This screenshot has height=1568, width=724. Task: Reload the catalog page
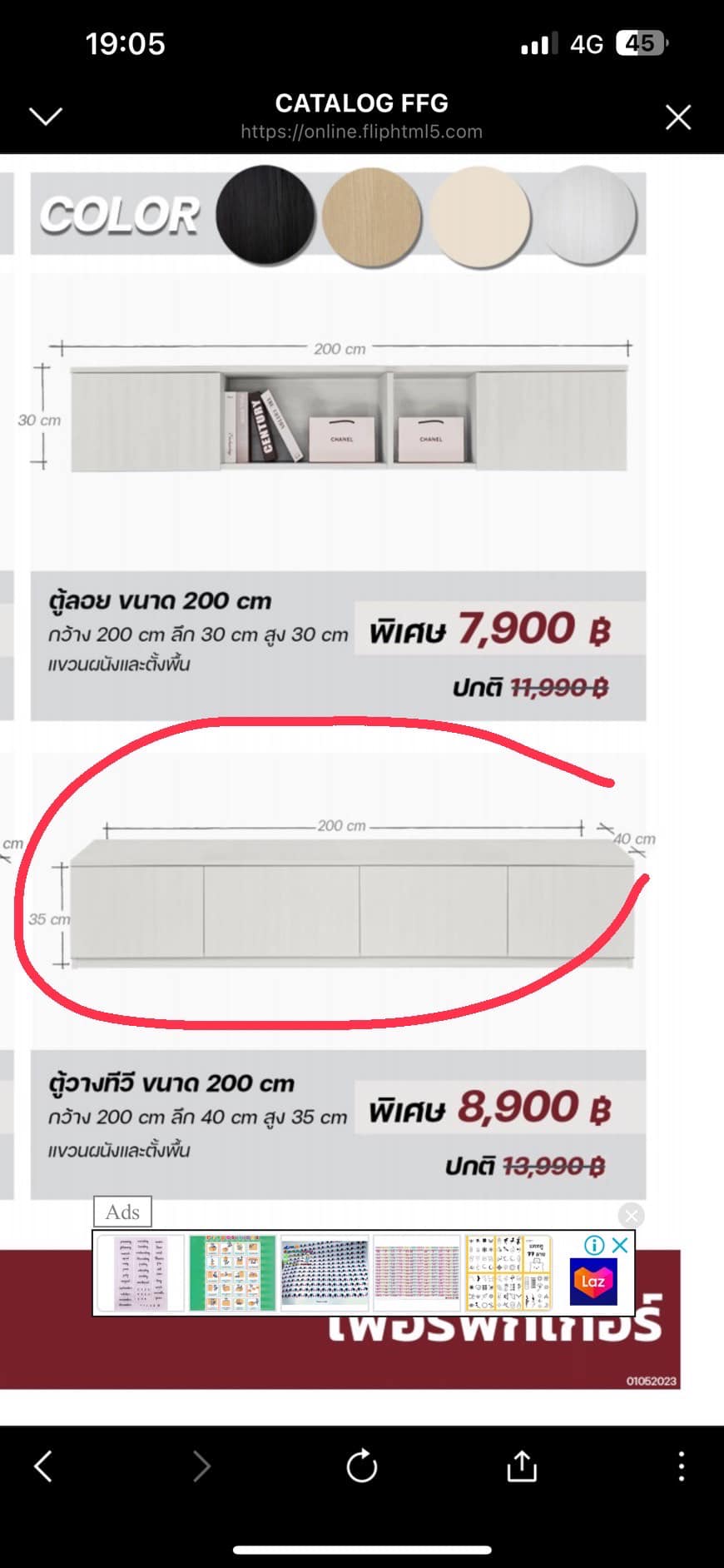[361, 1466]
